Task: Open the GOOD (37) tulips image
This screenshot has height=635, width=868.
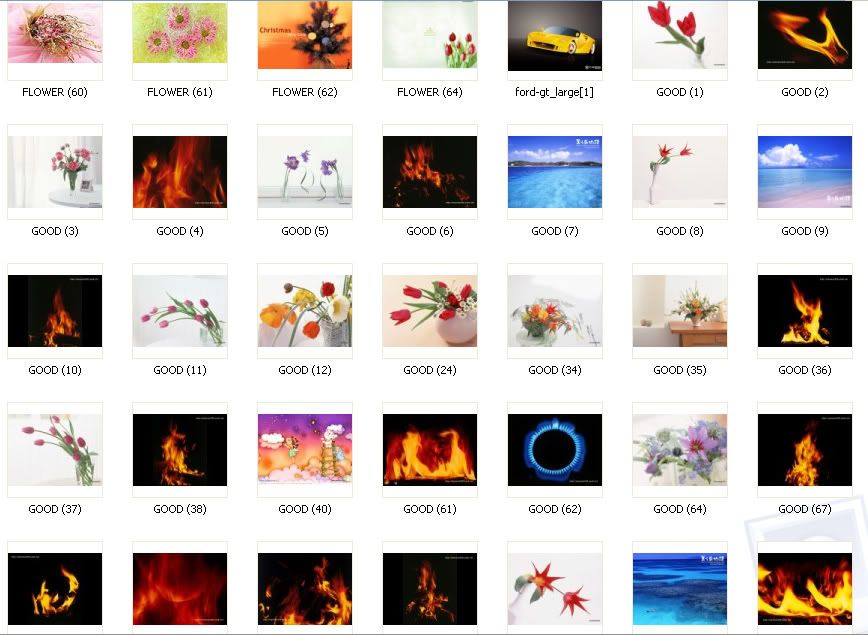Action: pos(55,450)
